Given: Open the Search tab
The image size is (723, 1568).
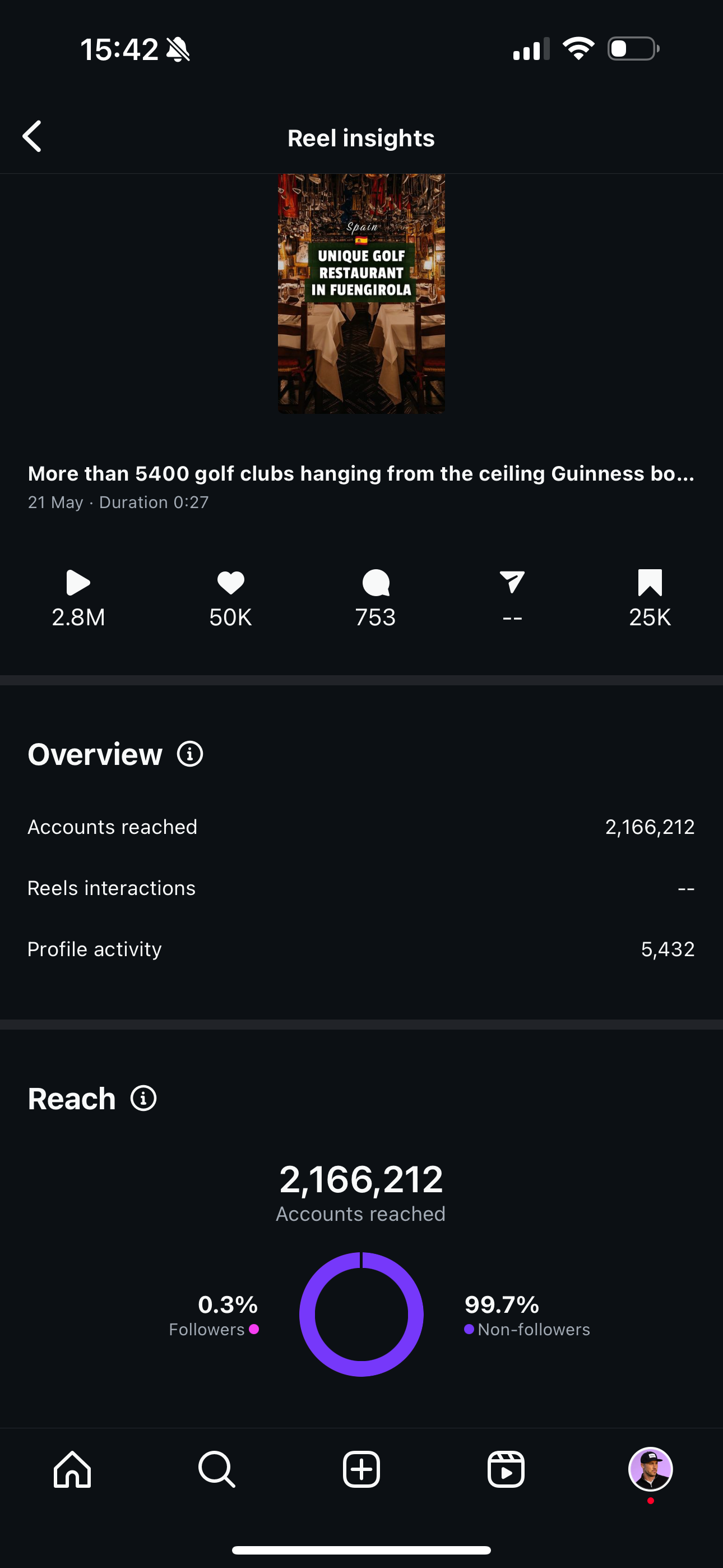Looking at the screenshot, I should 217,1469.
